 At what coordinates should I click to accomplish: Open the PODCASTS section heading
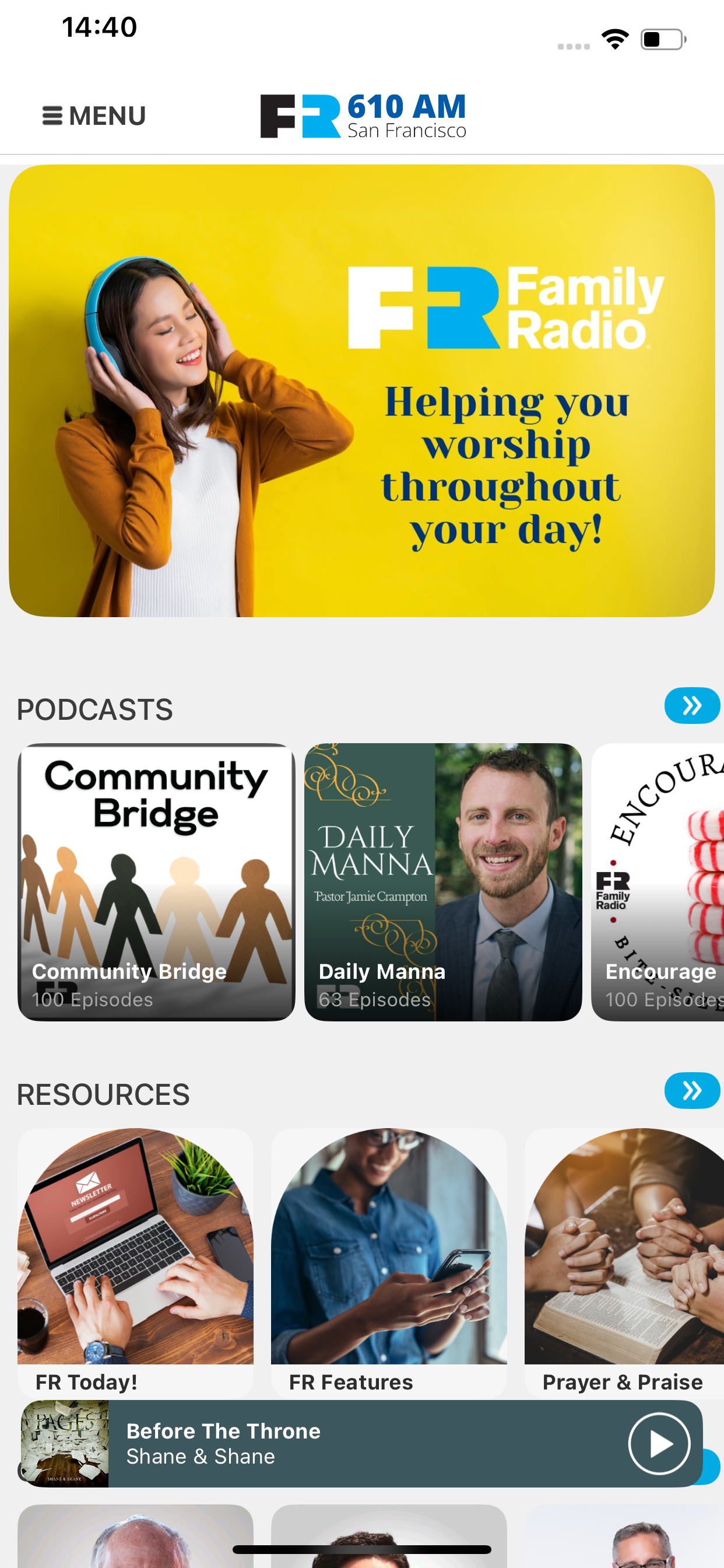(94, 709)
